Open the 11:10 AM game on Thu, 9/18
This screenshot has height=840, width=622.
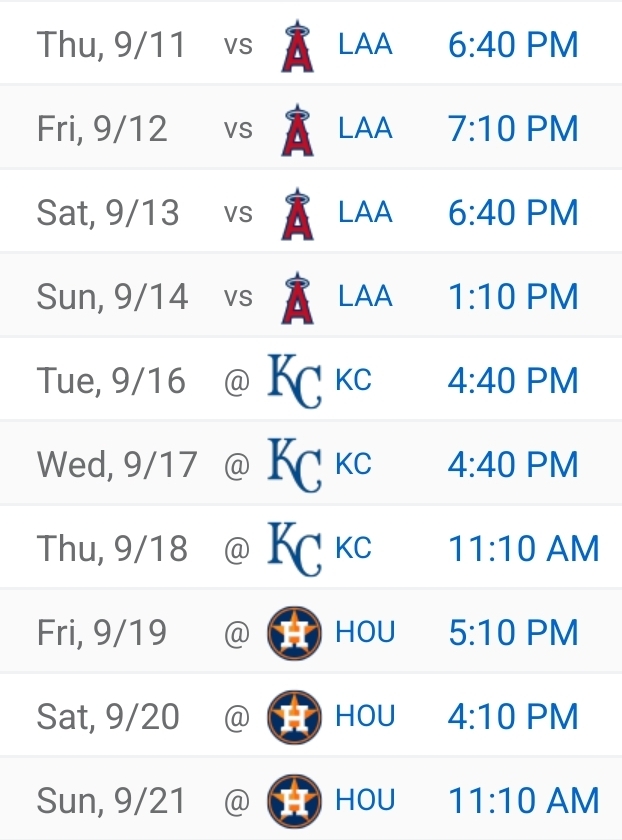523,549
